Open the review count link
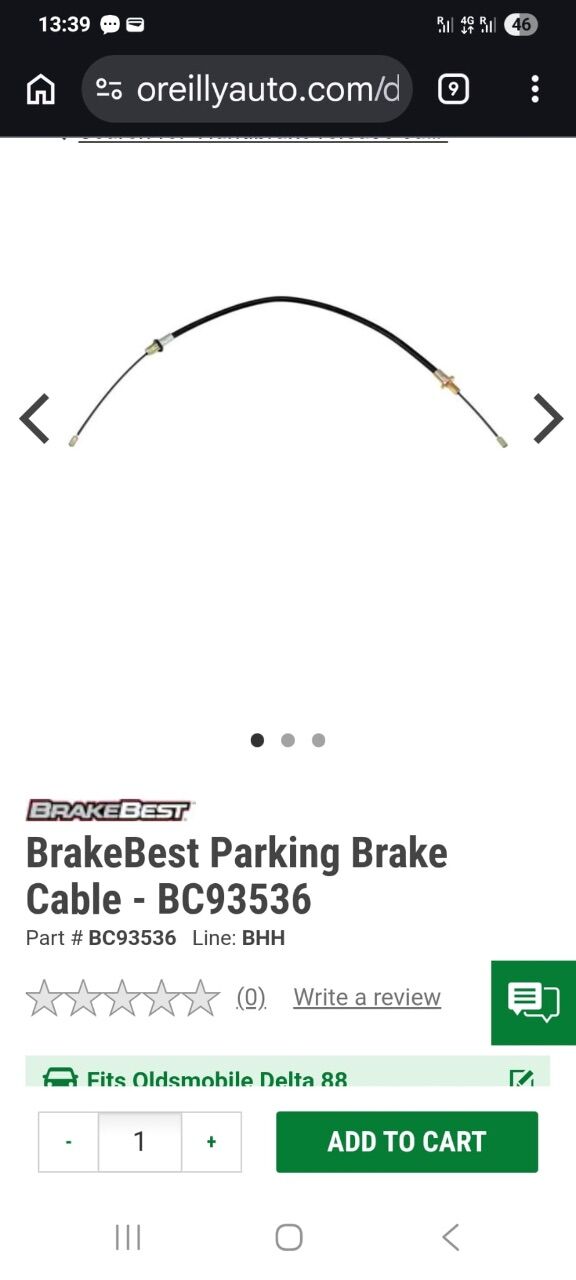 (x=251, y=997)
